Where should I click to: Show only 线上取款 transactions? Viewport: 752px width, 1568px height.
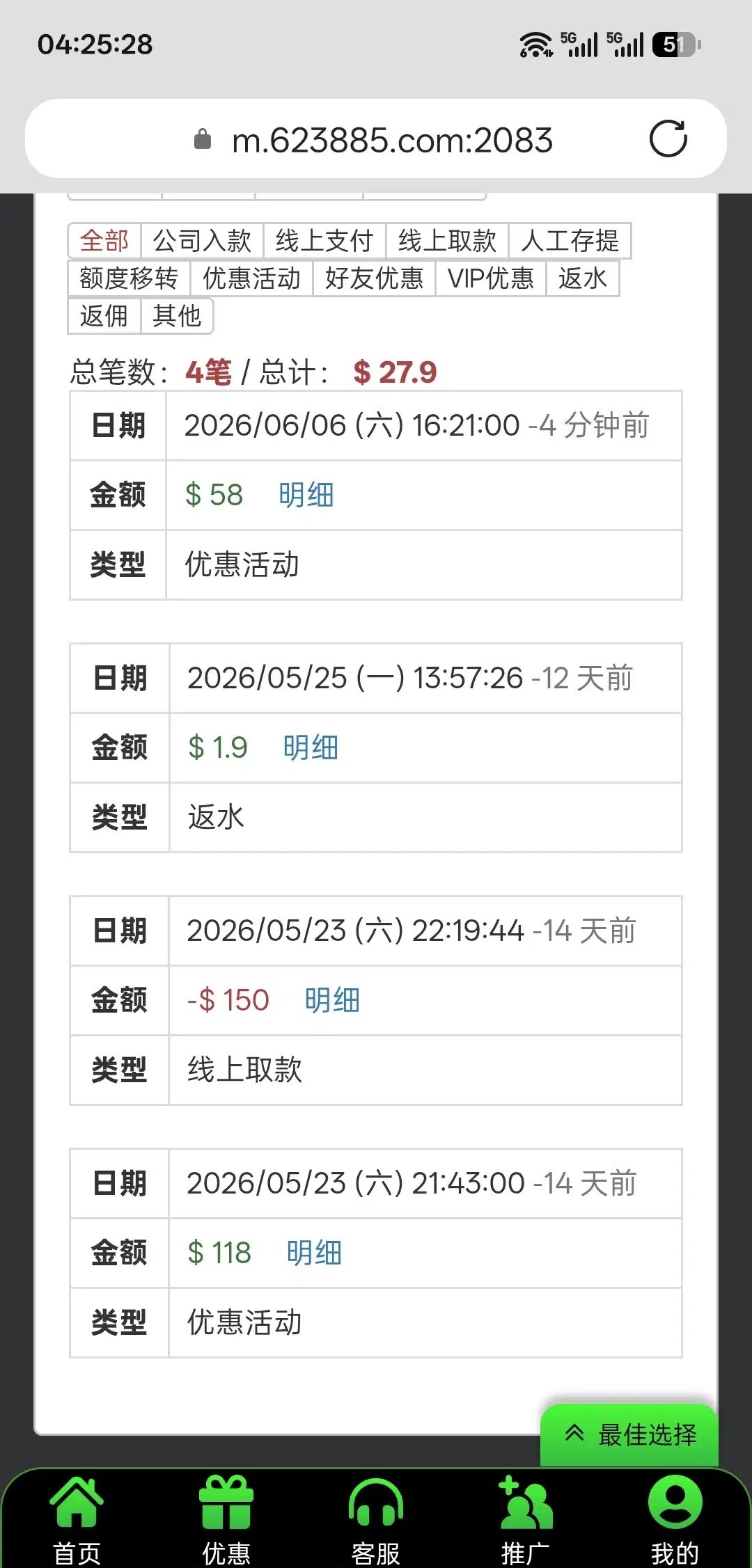447,241
